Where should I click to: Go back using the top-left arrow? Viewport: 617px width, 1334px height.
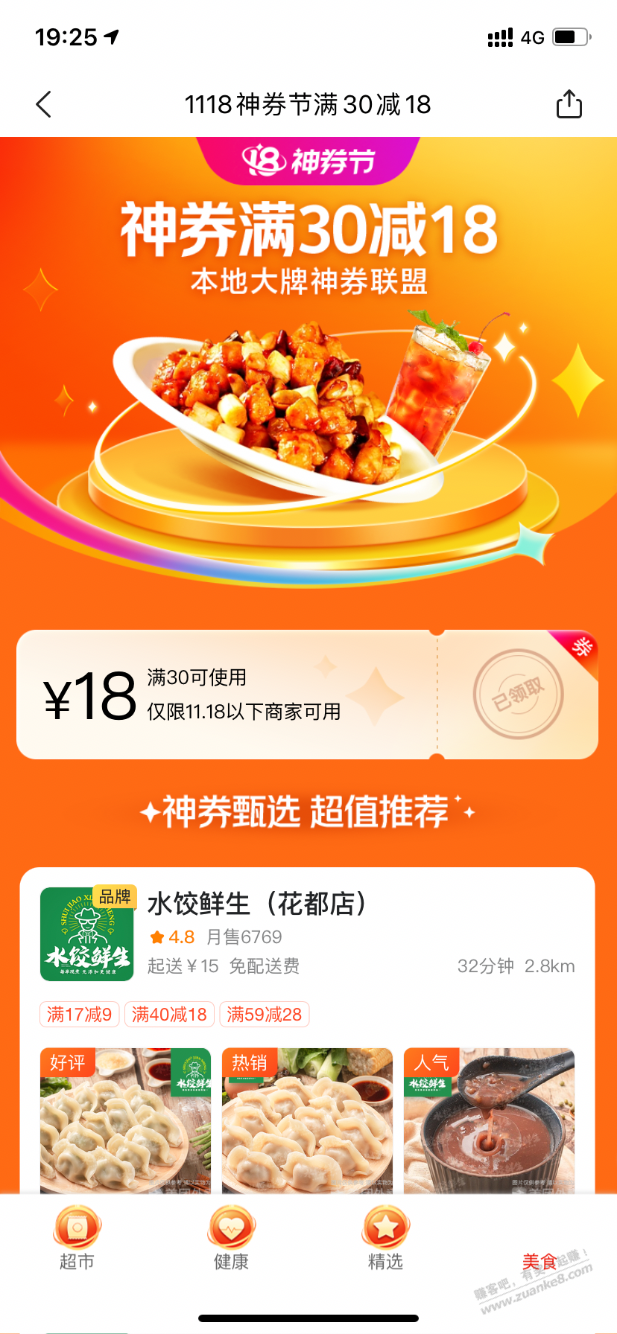43,104
